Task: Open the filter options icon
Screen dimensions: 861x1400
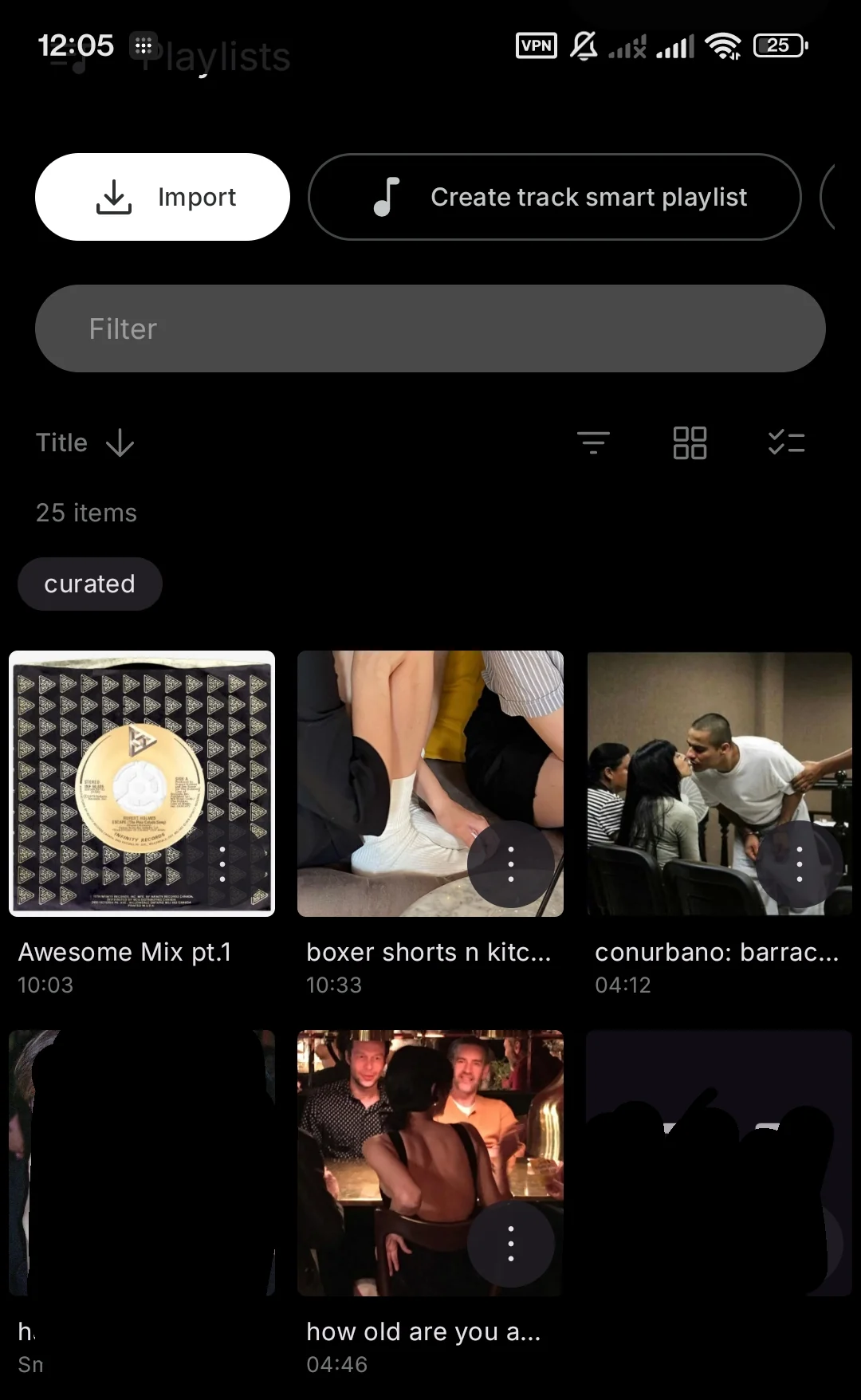Action: (593, 442)
